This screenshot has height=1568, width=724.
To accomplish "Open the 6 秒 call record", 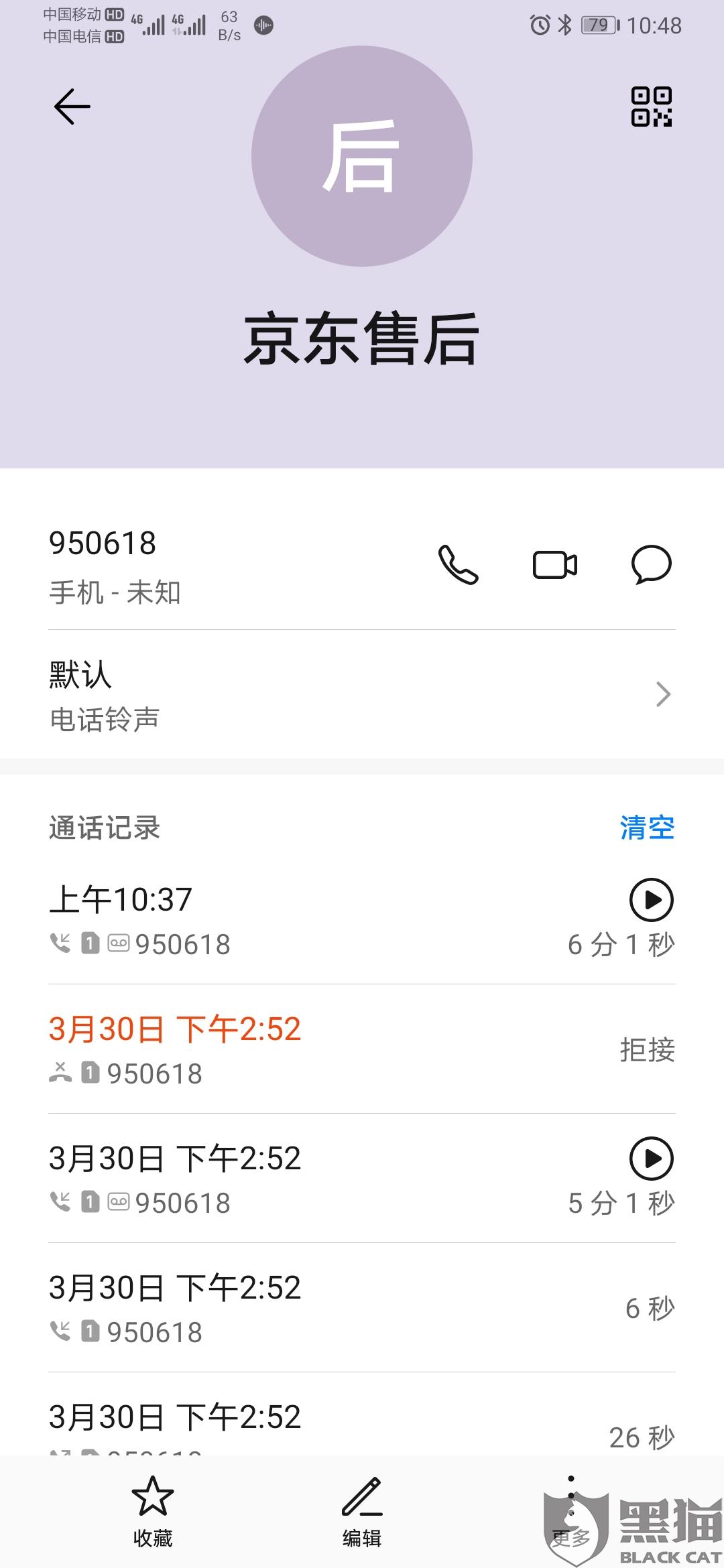I will 362,1308.
